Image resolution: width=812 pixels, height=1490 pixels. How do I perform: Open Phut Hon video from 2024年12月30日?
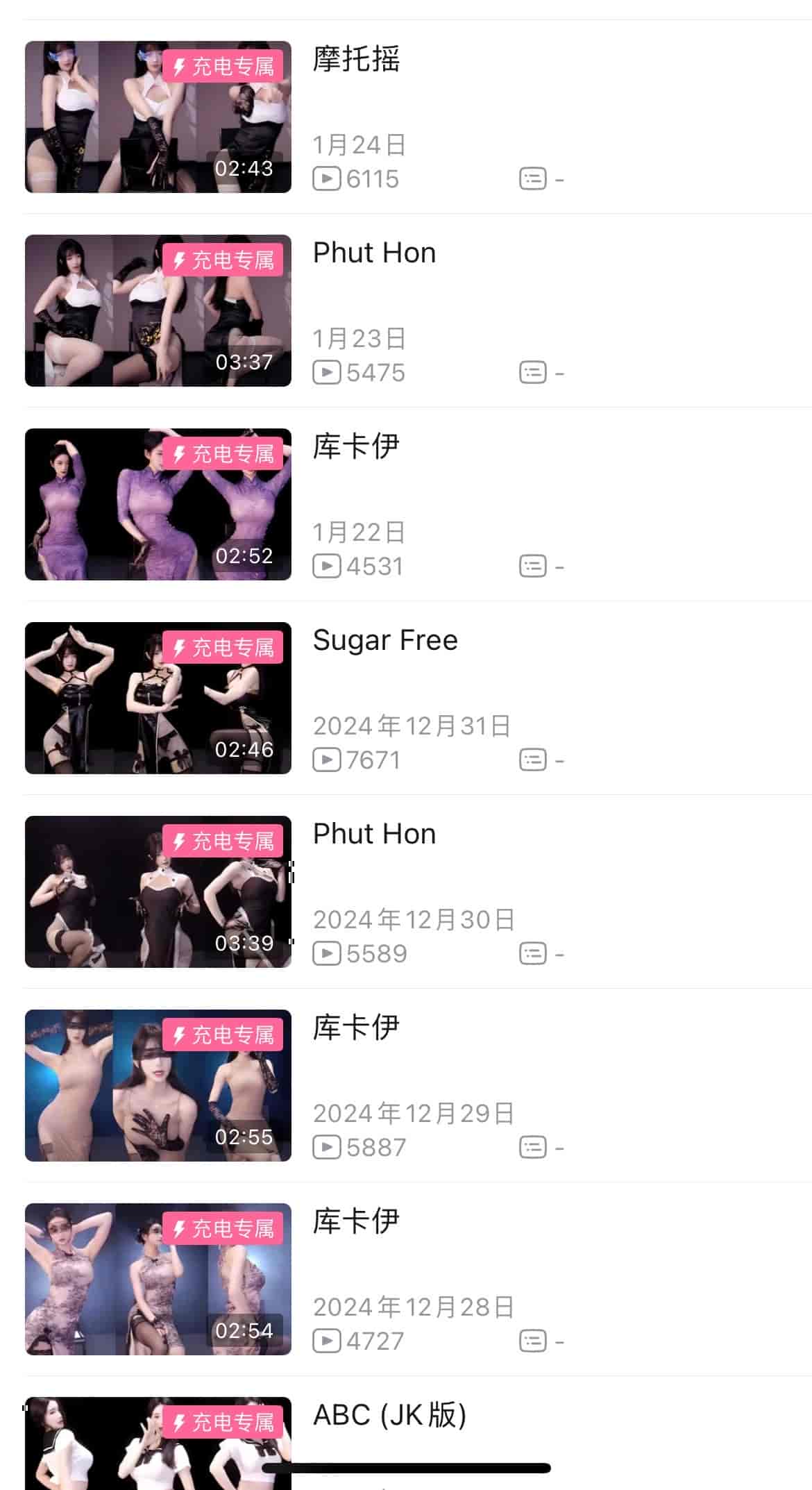click(x=158, y=892)
